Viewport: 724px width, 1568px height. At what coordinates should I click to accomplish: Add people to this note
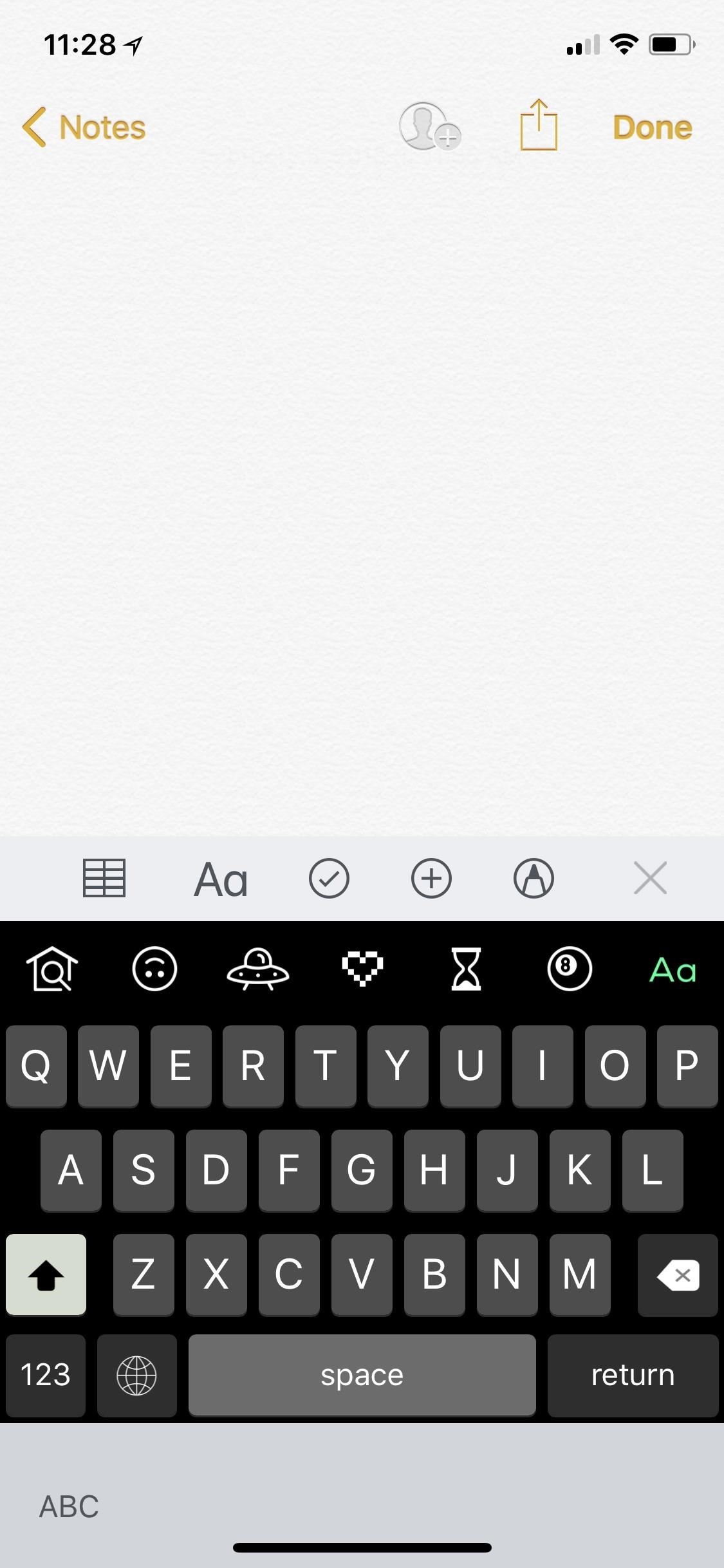[x=429, y=127]
